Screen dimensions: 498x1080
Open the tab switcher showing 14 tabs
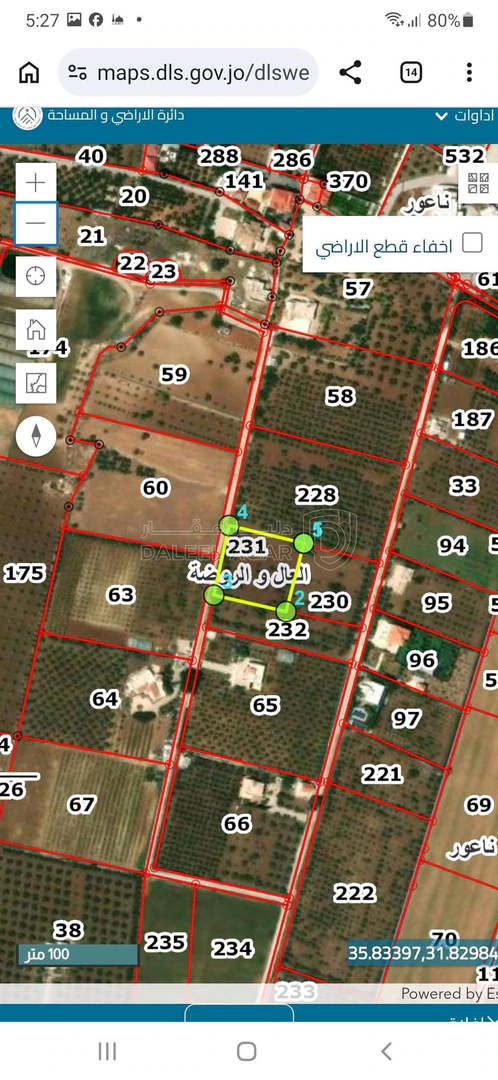tap(411, 72)
